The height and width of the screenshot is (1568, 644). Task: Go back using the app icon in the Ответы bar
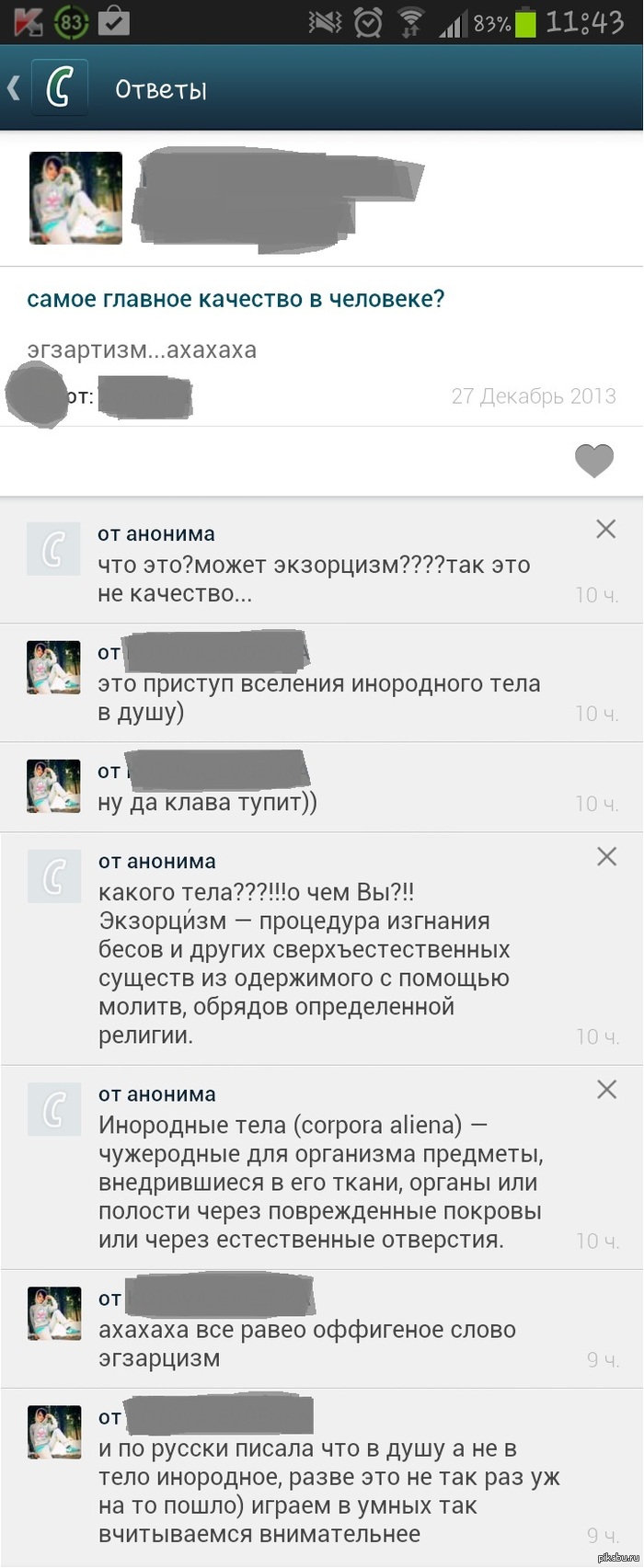click(x=58, y=88)
